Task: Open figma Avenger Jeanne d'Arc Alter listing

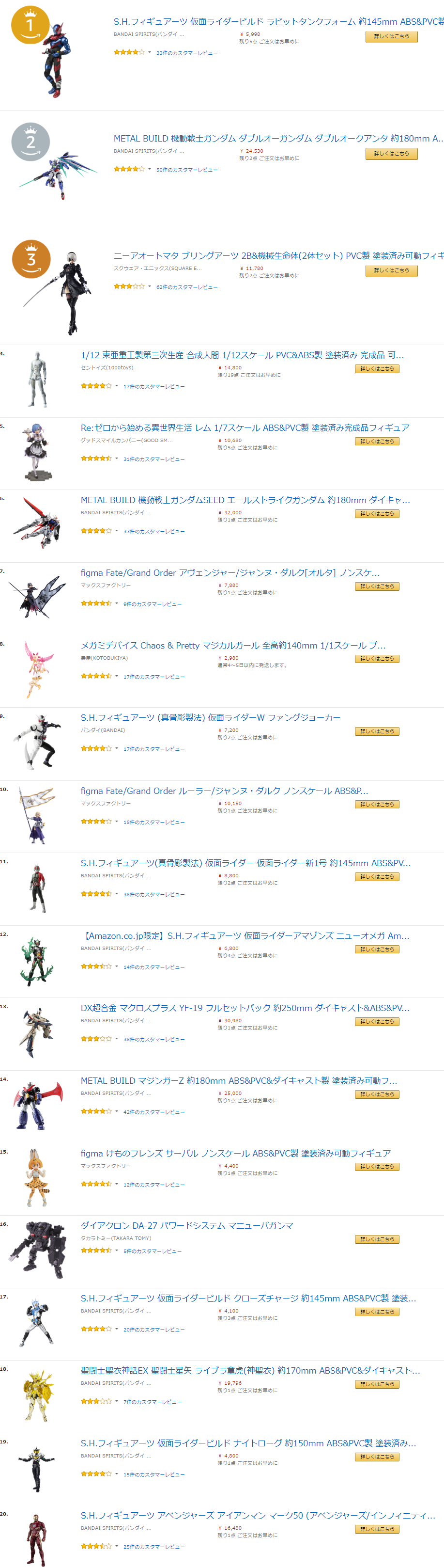Action: (x=230, y=573)
